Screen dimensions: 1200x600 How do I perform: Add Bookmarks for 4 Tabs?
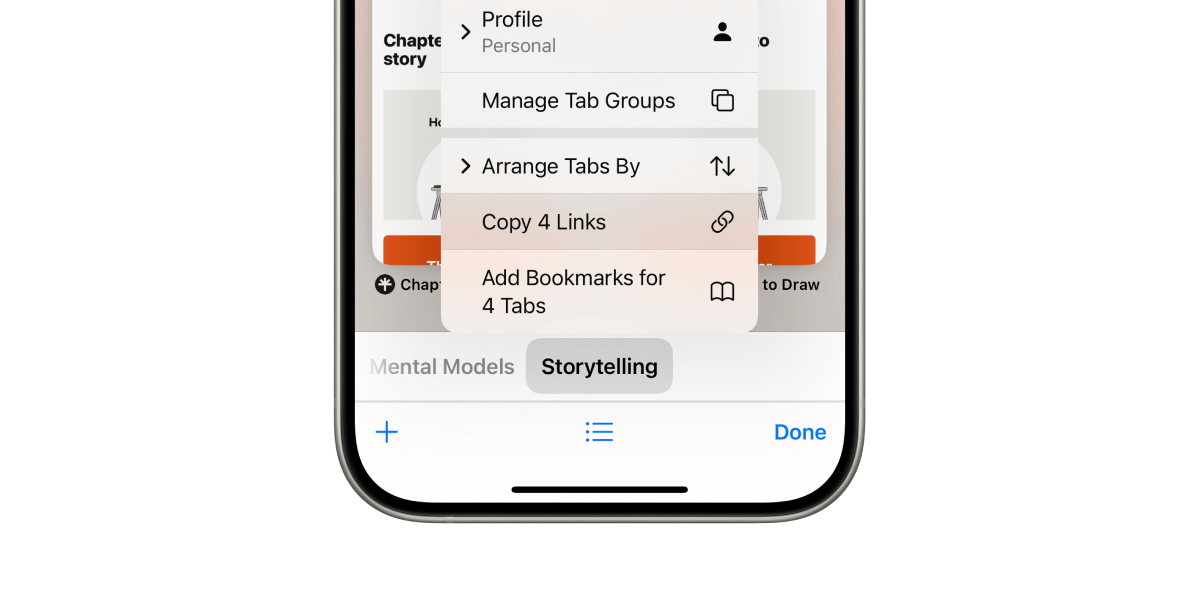point(598,292)
